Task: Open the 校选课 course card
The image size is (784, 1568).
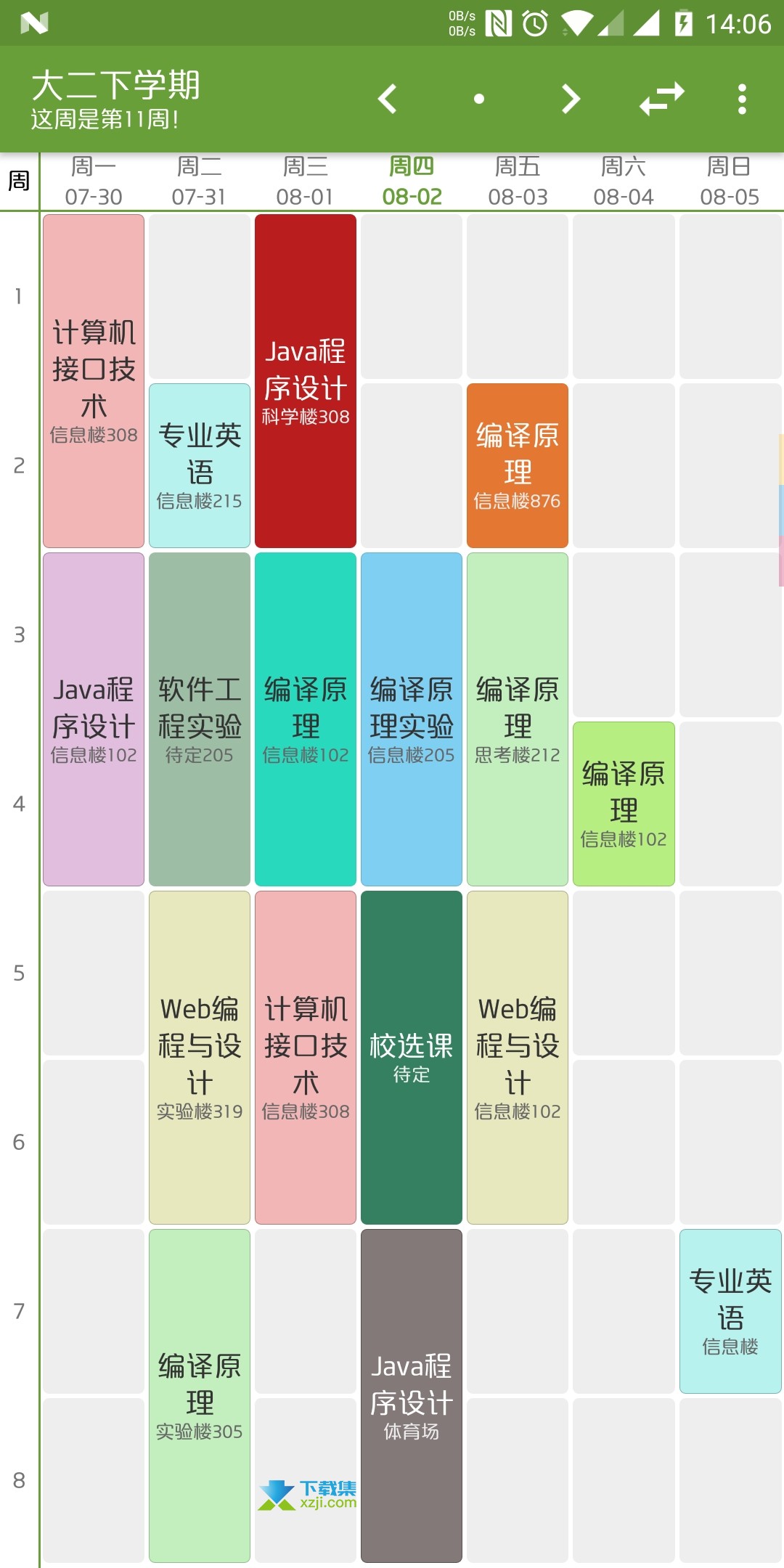Action: 412,1058
